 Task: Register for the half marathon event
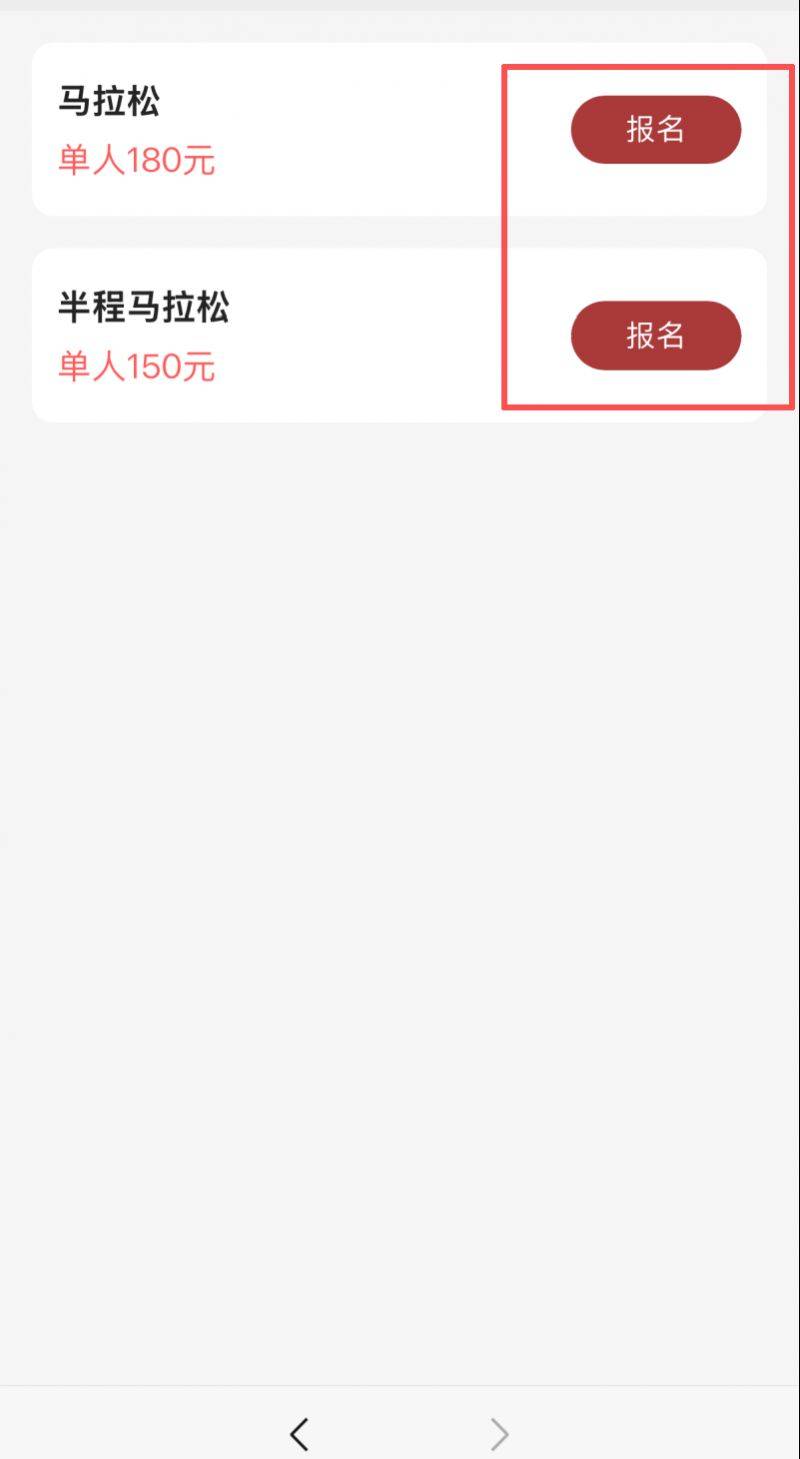coord(655,336)
